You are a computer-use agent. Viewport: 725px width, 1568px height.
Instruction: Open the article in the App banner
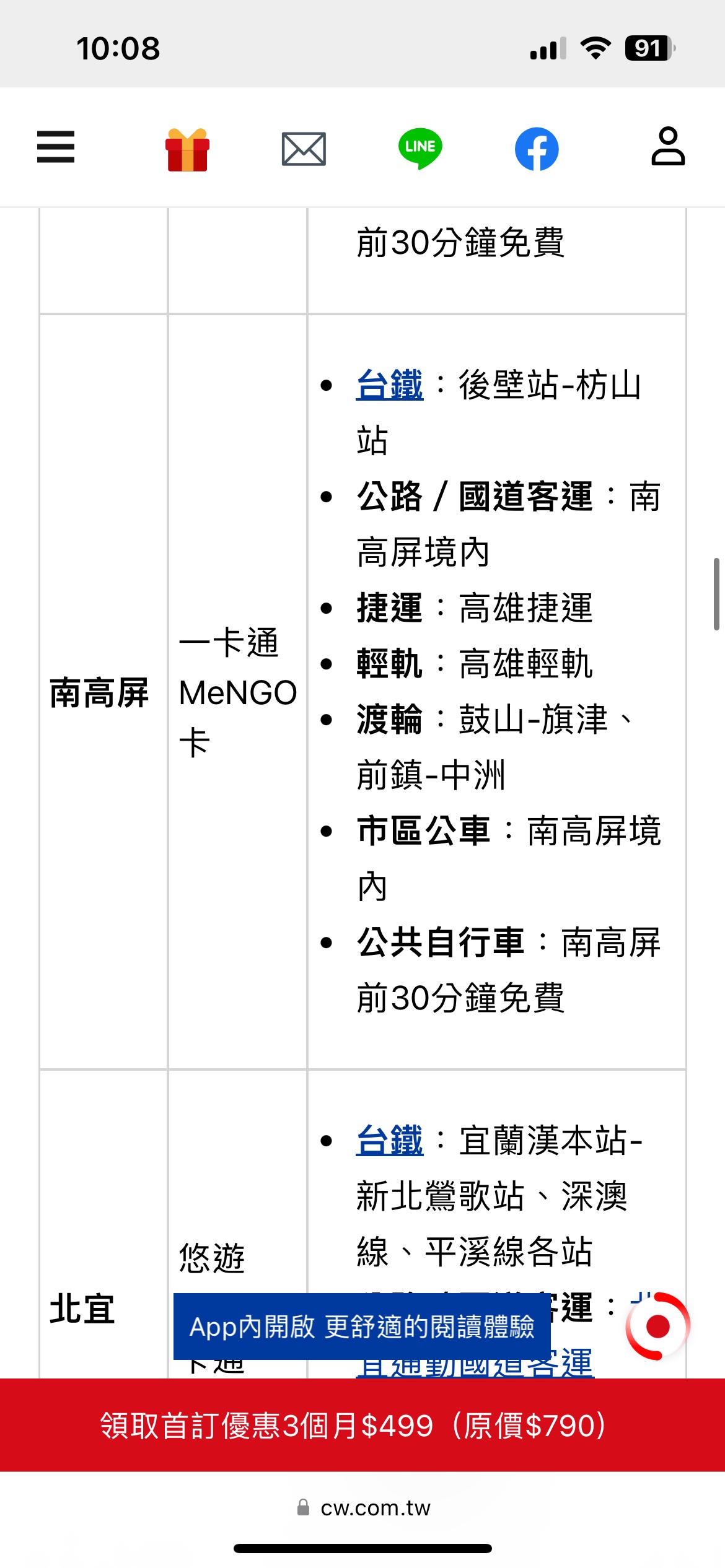pos(362,1326)
